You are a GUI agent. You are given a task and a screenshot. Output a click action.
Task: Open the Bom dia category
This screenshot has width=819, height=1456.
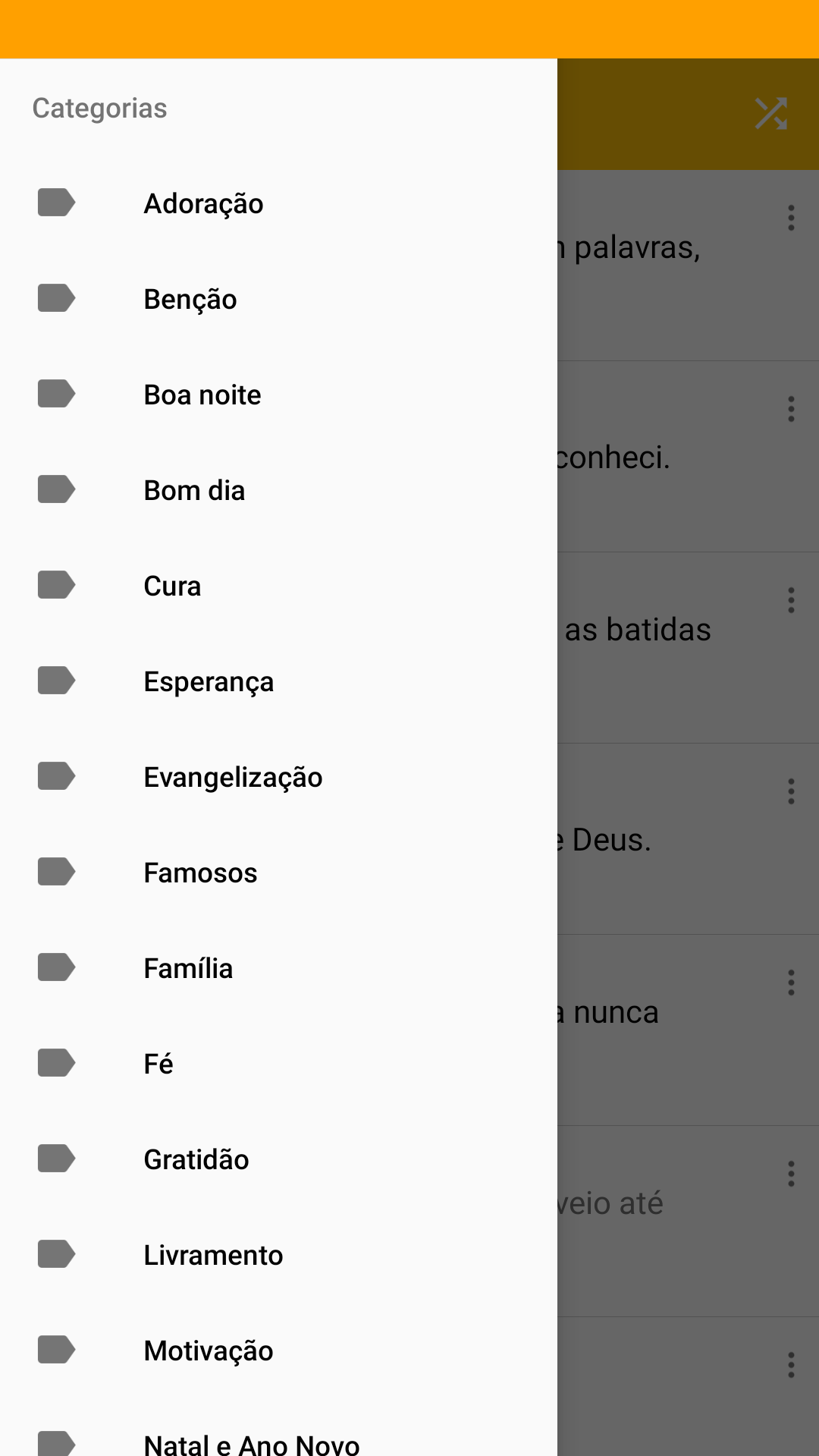click(x=194, y=489)
